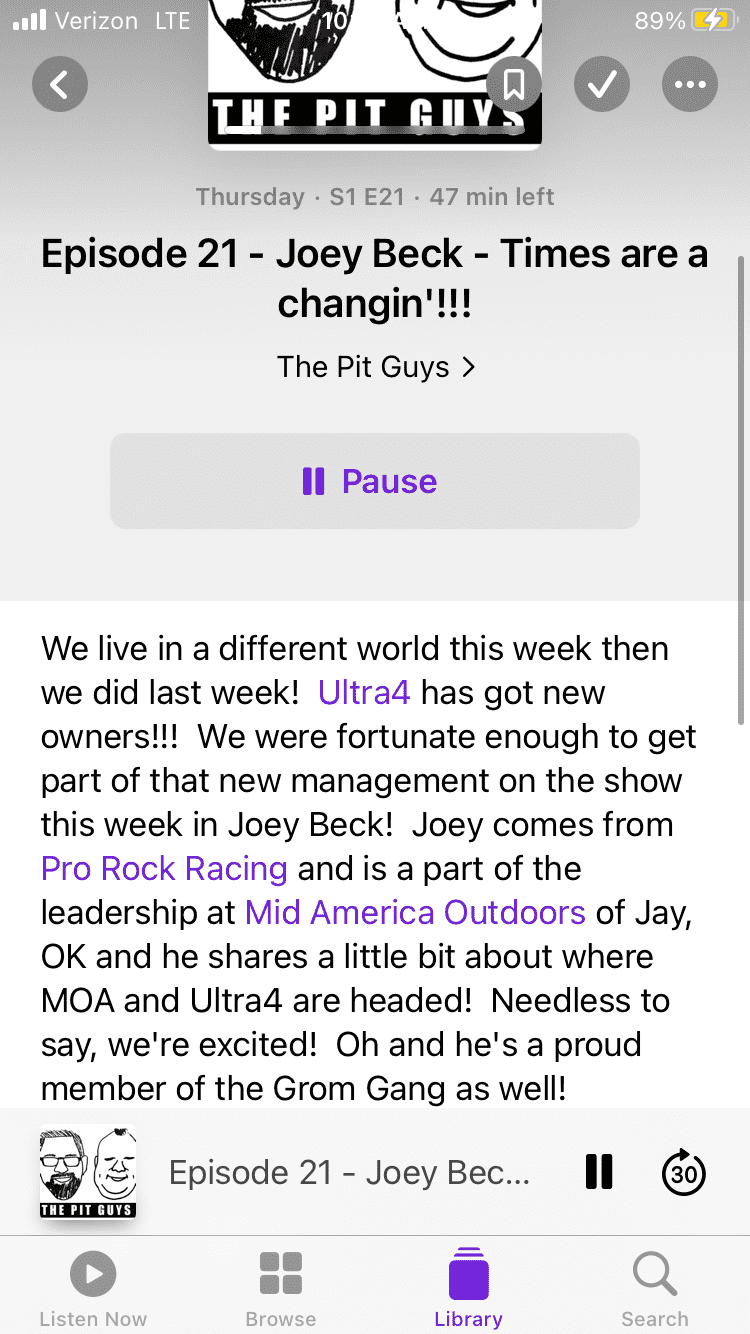
Task: Expand the mini player for Episode 21
Action: coord(350,1172)
